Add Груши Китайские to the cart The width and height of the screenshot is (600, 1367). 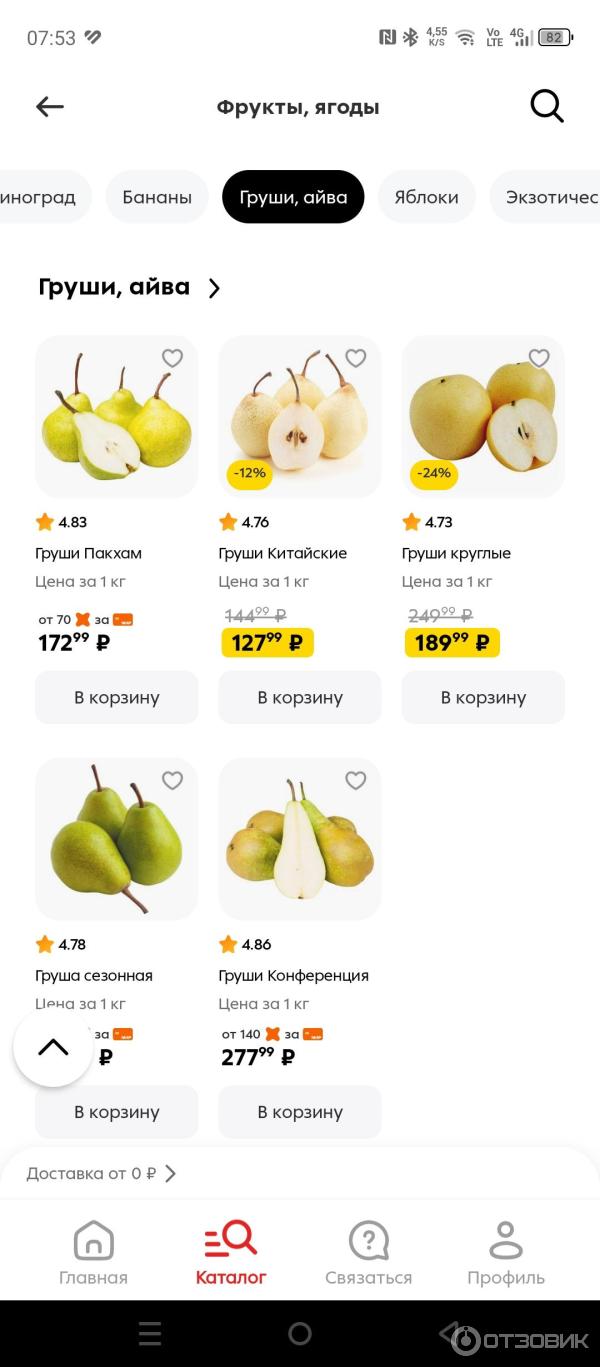pos(300,697)
